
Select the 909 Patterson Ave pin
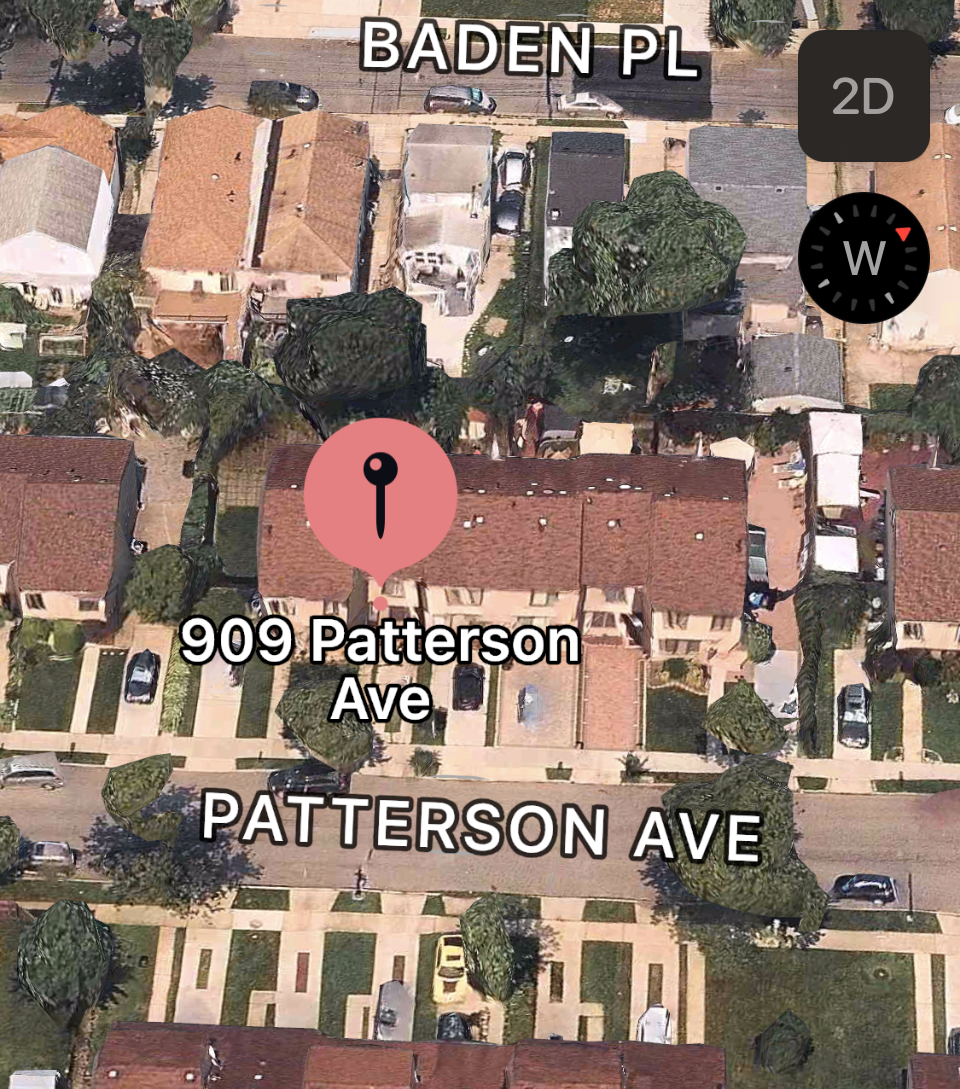click(x=380, y=495)
